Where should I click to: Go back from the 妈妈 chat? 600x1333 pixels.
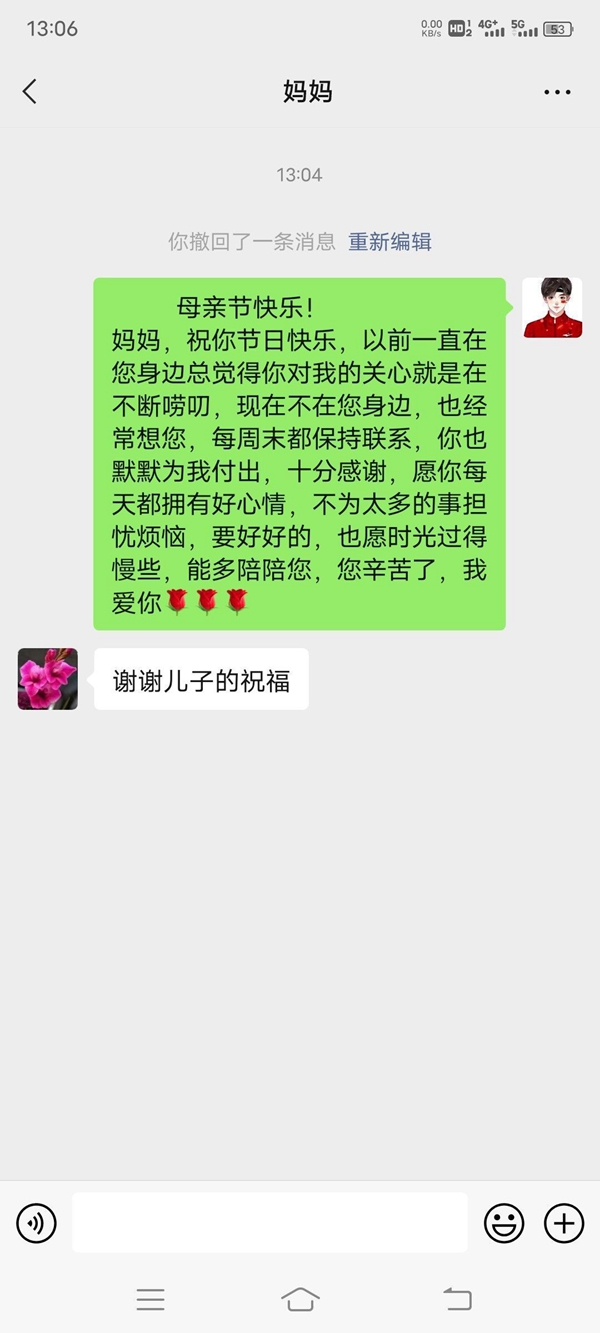(x=30, y=92)
